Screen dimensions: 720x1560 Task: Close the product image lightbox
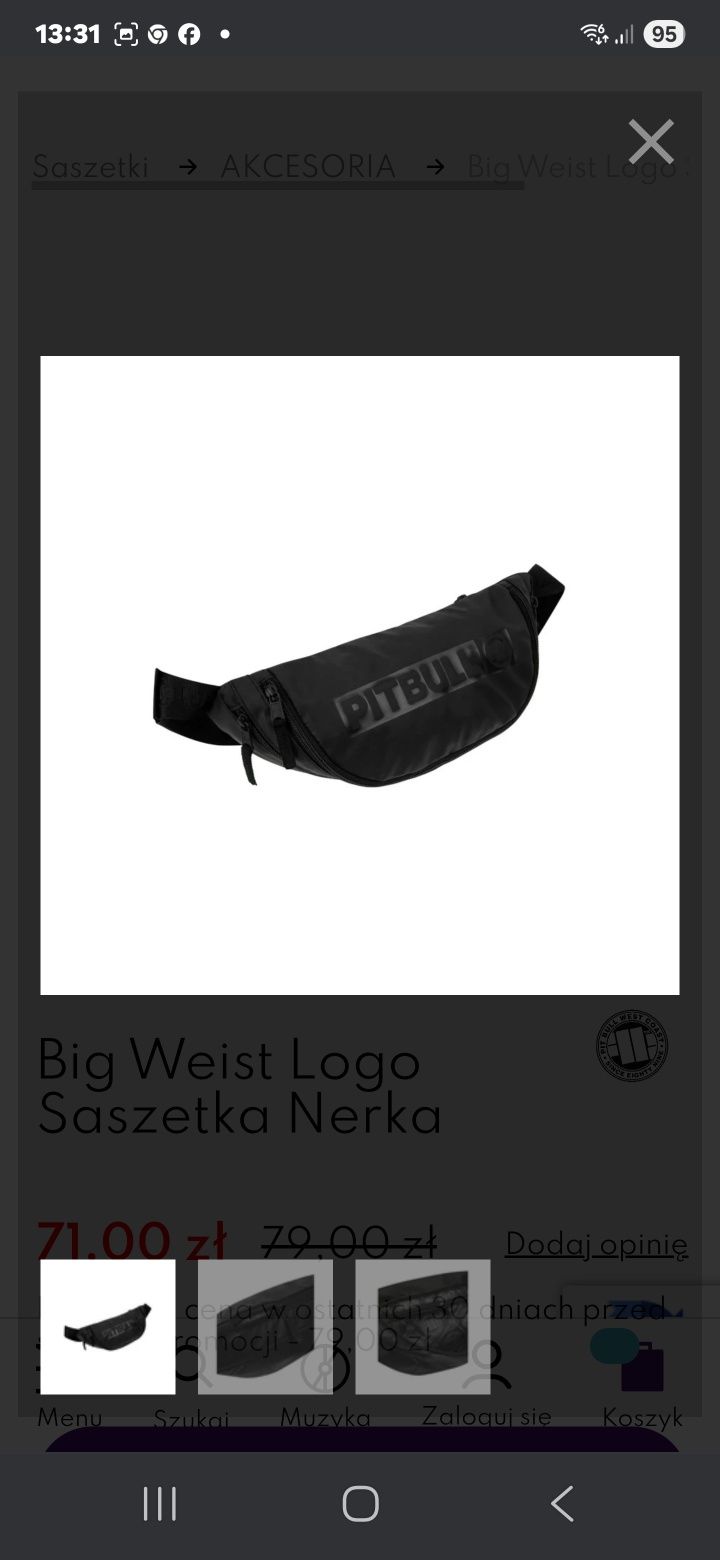pyautogui.click(x=650, y=141)
